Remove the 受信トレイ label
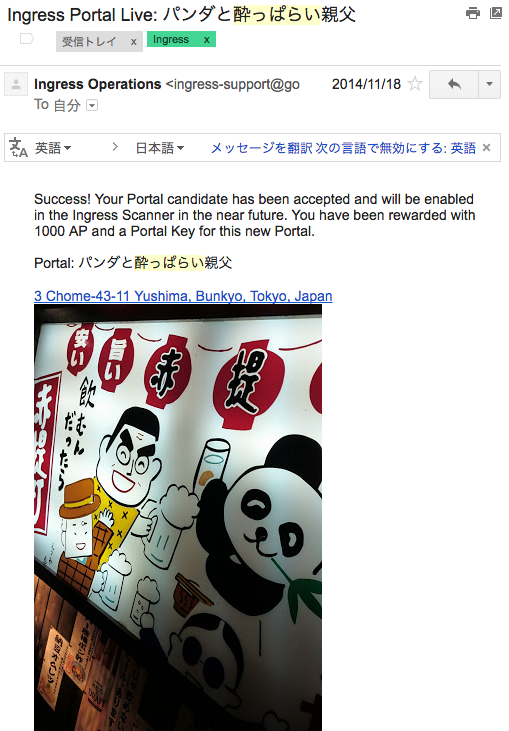Screen dimensions: 509x731 (x=133, y=42)
